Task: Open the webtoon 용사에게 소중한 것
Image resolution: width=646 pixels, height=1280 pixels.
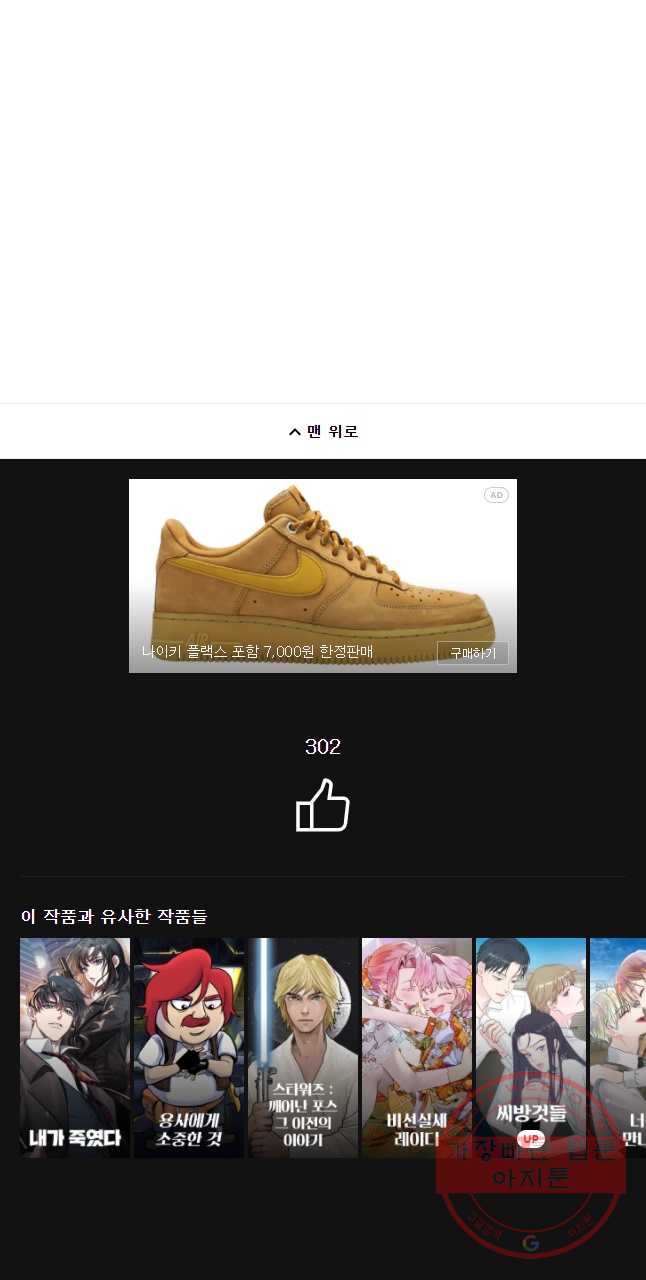Action: pyautogui.click(x=189, y=1047)
